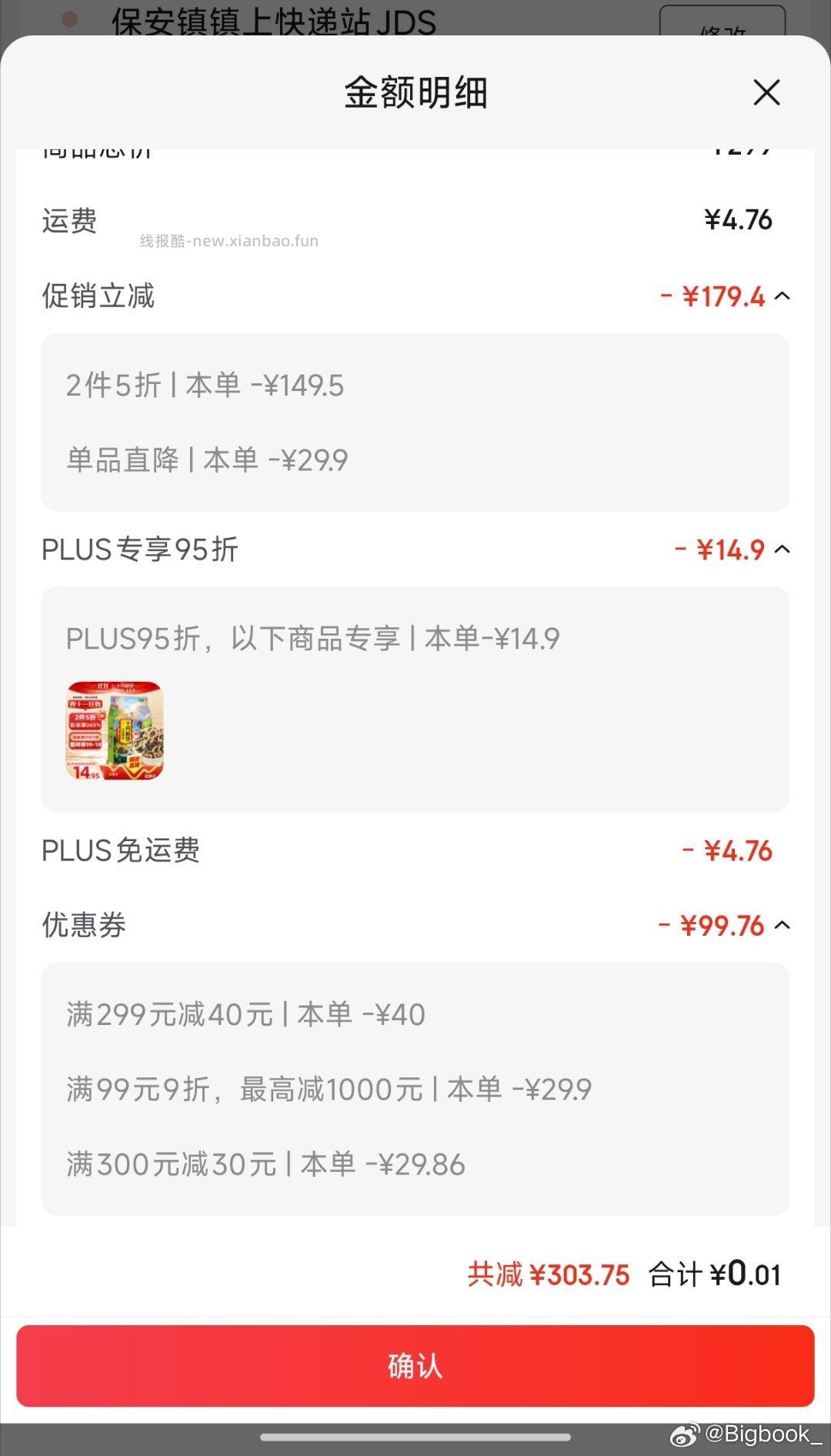Image resolution: width=831 pixels, height=1456 pixels.
Task: Tap the 满299元减40元 coupon row
Action: [245, 1014]
